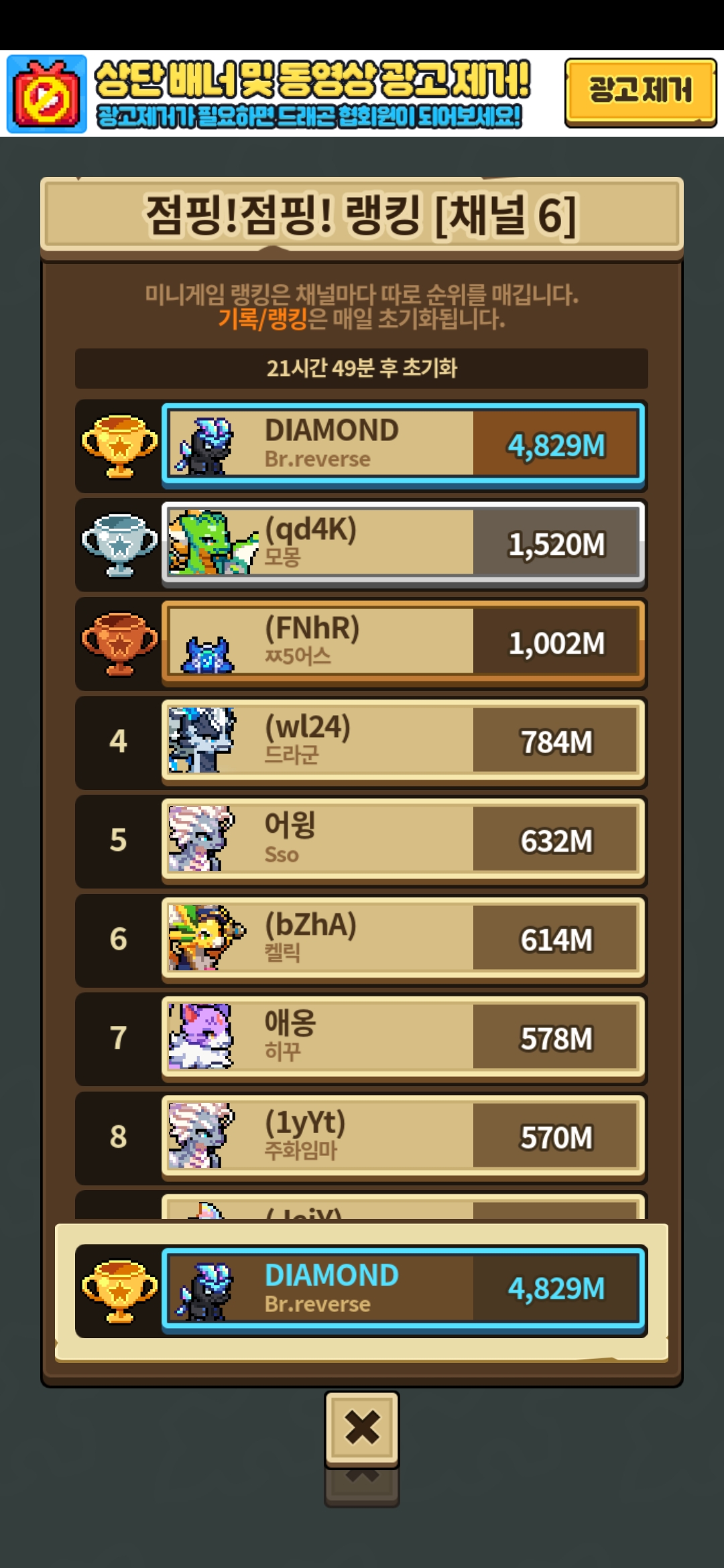Close the ranking popup with the X
This screenshot has height=1568, width=724.
click(362, 1428)
